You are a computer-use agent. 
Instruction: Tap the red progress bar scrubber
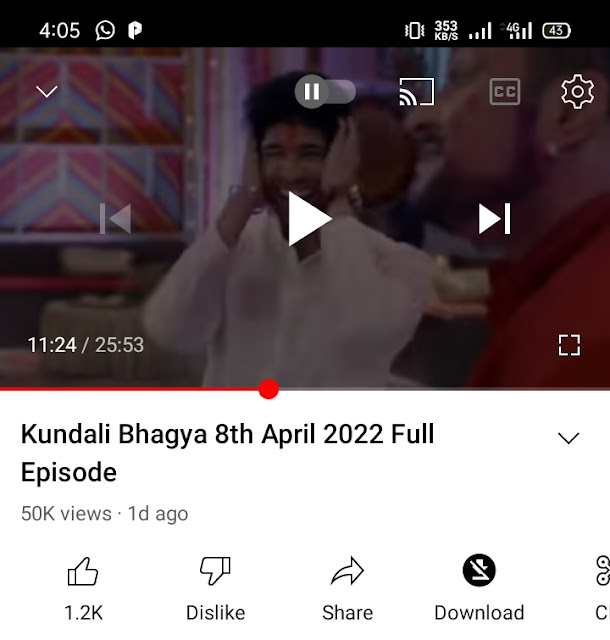point(268,389)
